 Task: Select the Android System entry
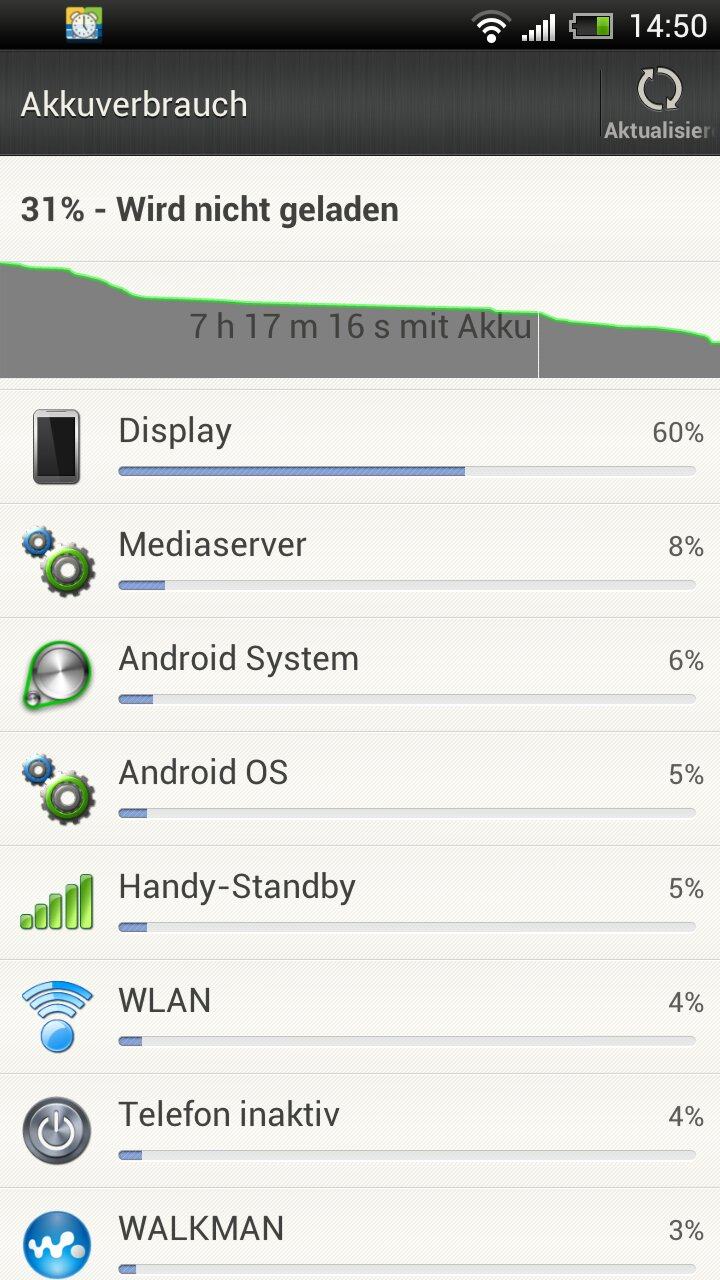click(x=360, y=675)
